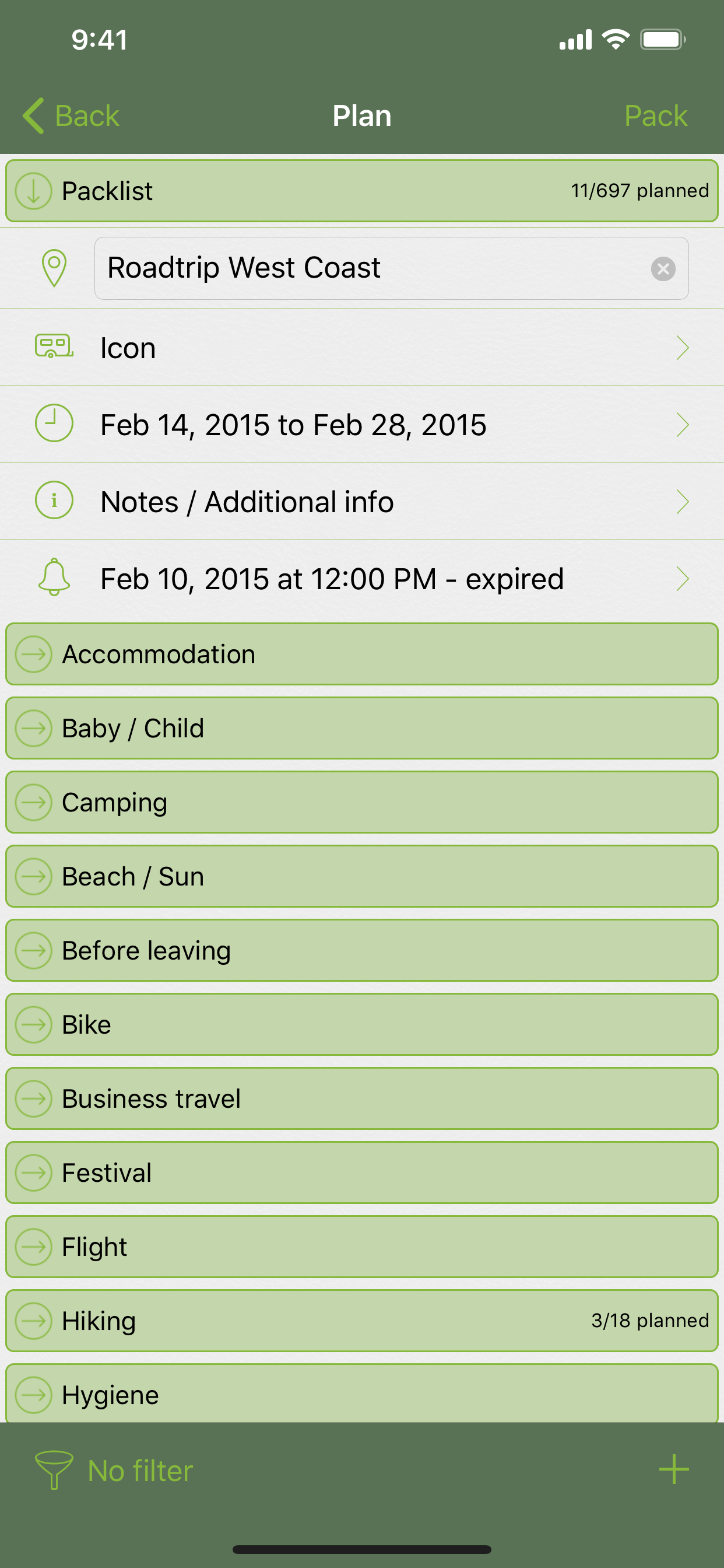Expand the Baby / Child category
724x1568 pixels.
[x=362, y=728]
